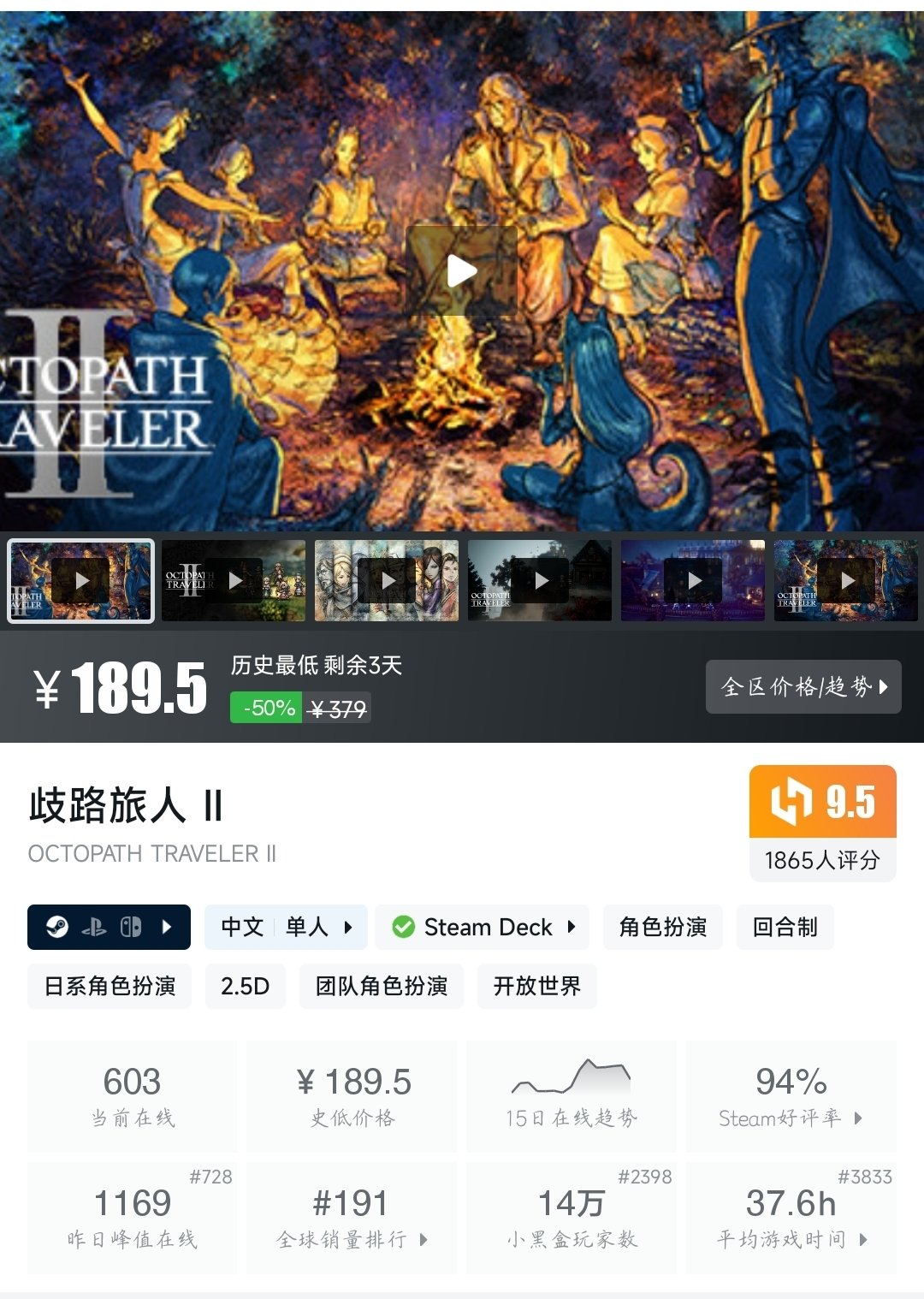The image size is (924, 1299).
Task: Open the 2.5D tag
Action: click(245, 986)
